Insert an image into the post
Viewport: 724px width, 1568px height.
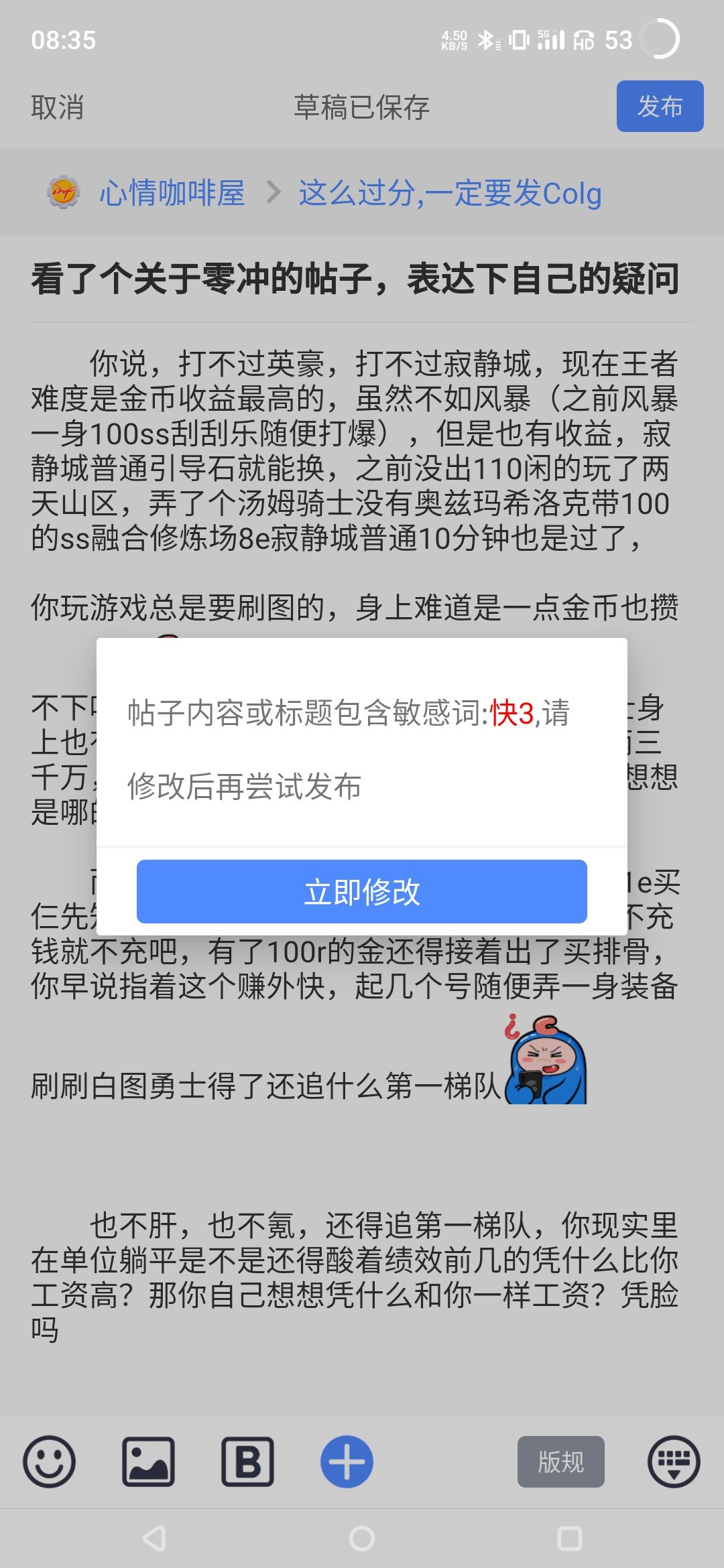(148, 1461)
